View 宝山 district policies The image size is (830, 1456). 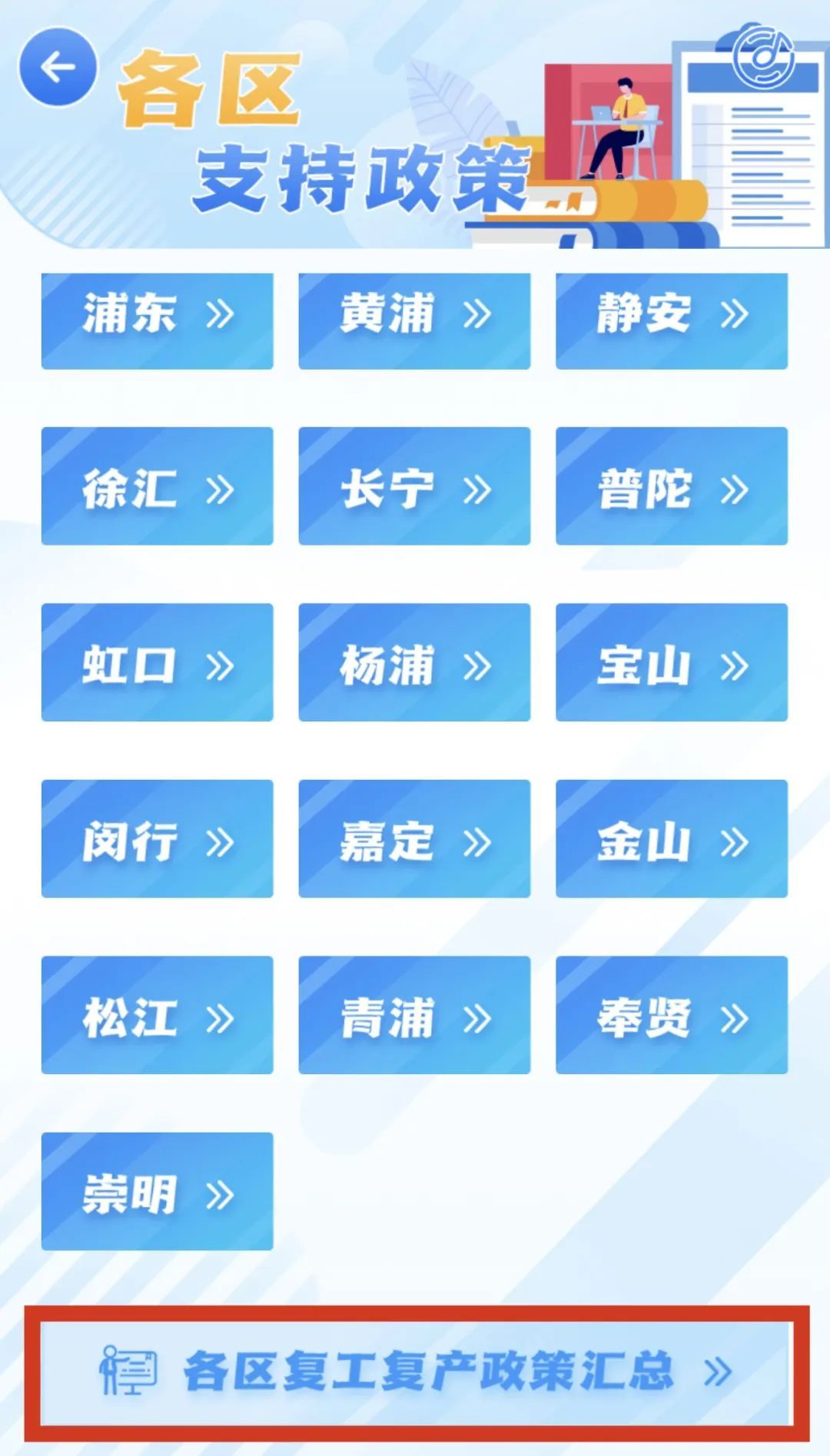click(x=672, y=662)
